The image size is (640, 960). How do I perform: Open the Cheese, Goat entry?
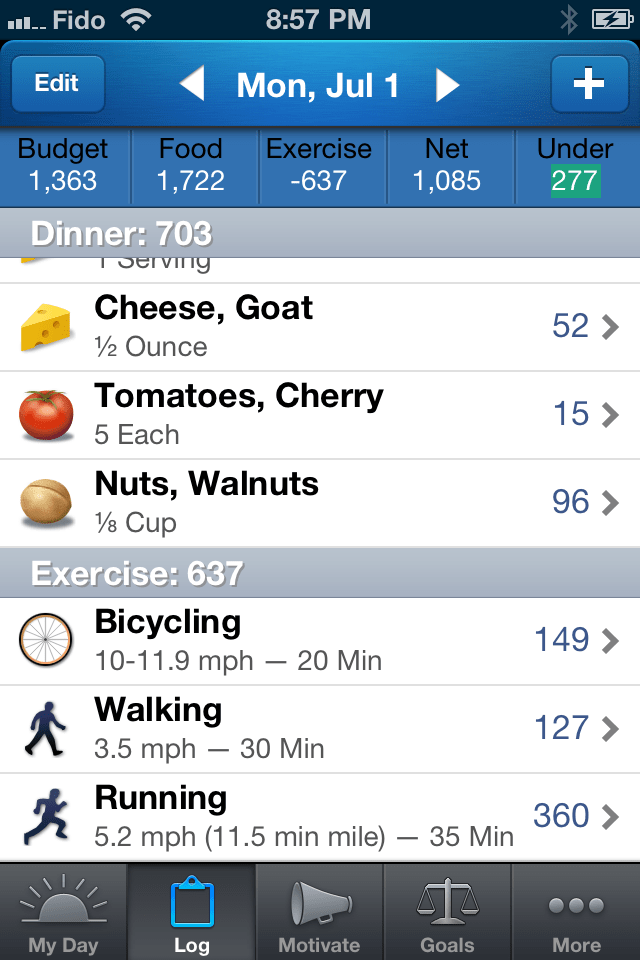click(320, 326)
